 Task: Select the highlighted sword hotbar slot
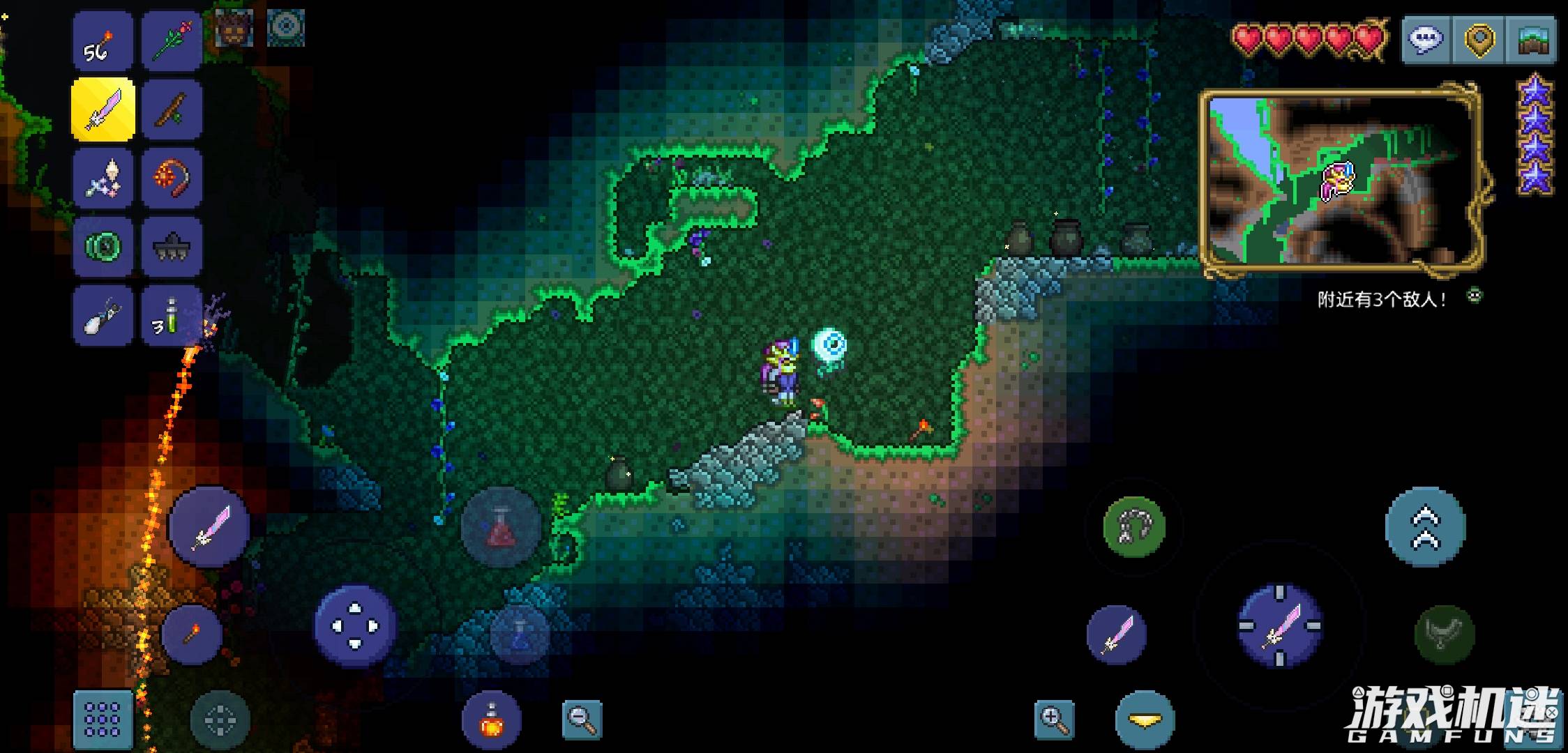[x=103, y=110]
